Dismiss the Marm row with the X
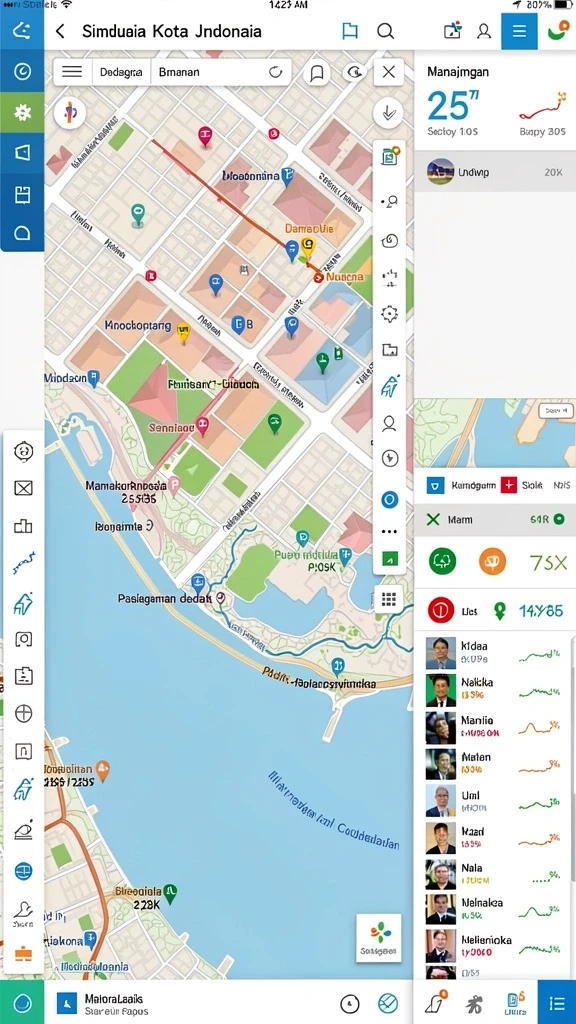 (x=433, y=520)
